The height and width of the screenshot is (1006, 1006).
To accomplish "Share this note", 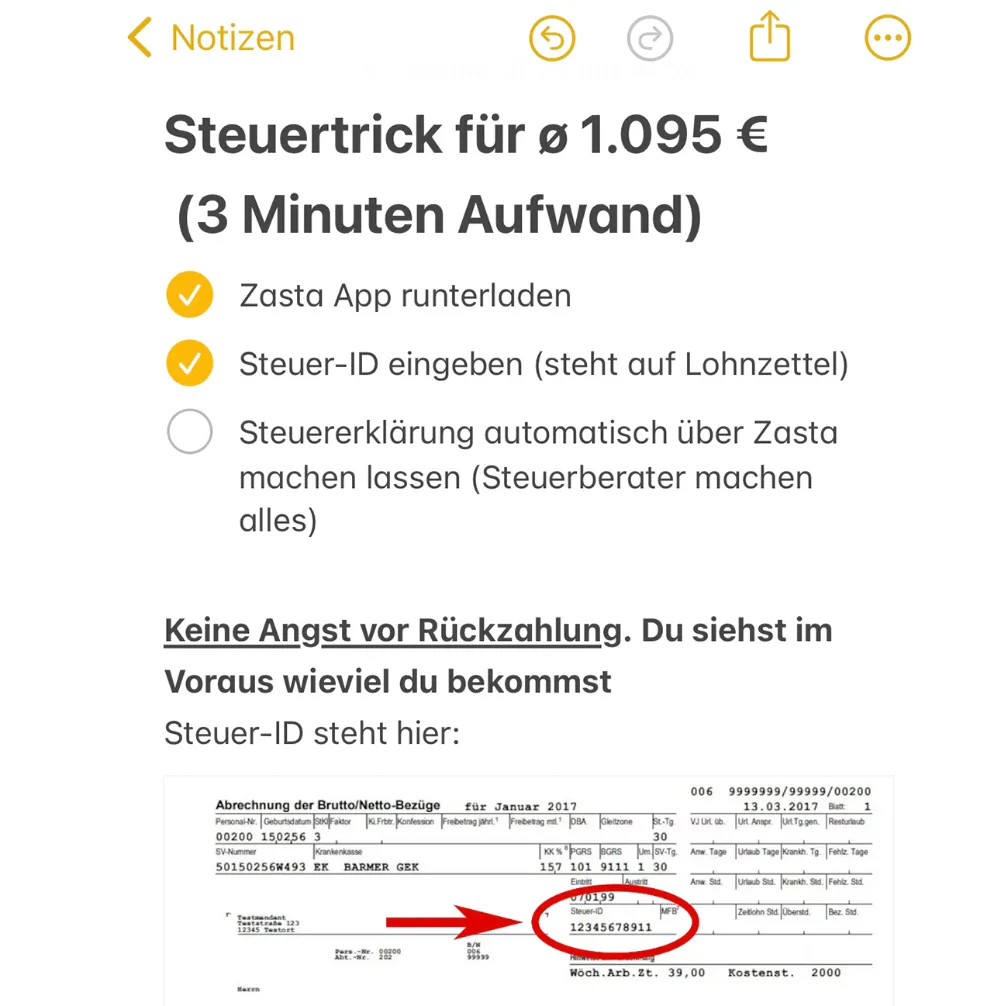I will coord(769,38).
